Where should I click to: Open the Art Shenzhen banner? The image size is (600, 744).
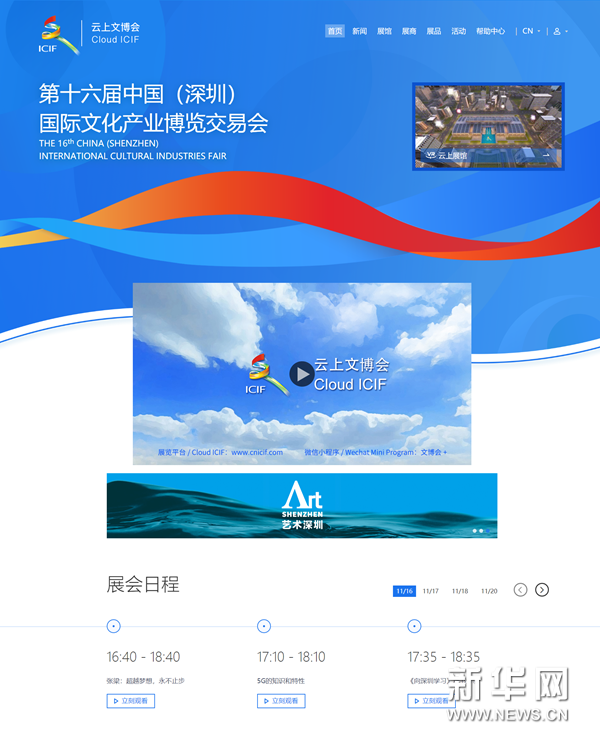pyautogui.click(x=302, y=505)
